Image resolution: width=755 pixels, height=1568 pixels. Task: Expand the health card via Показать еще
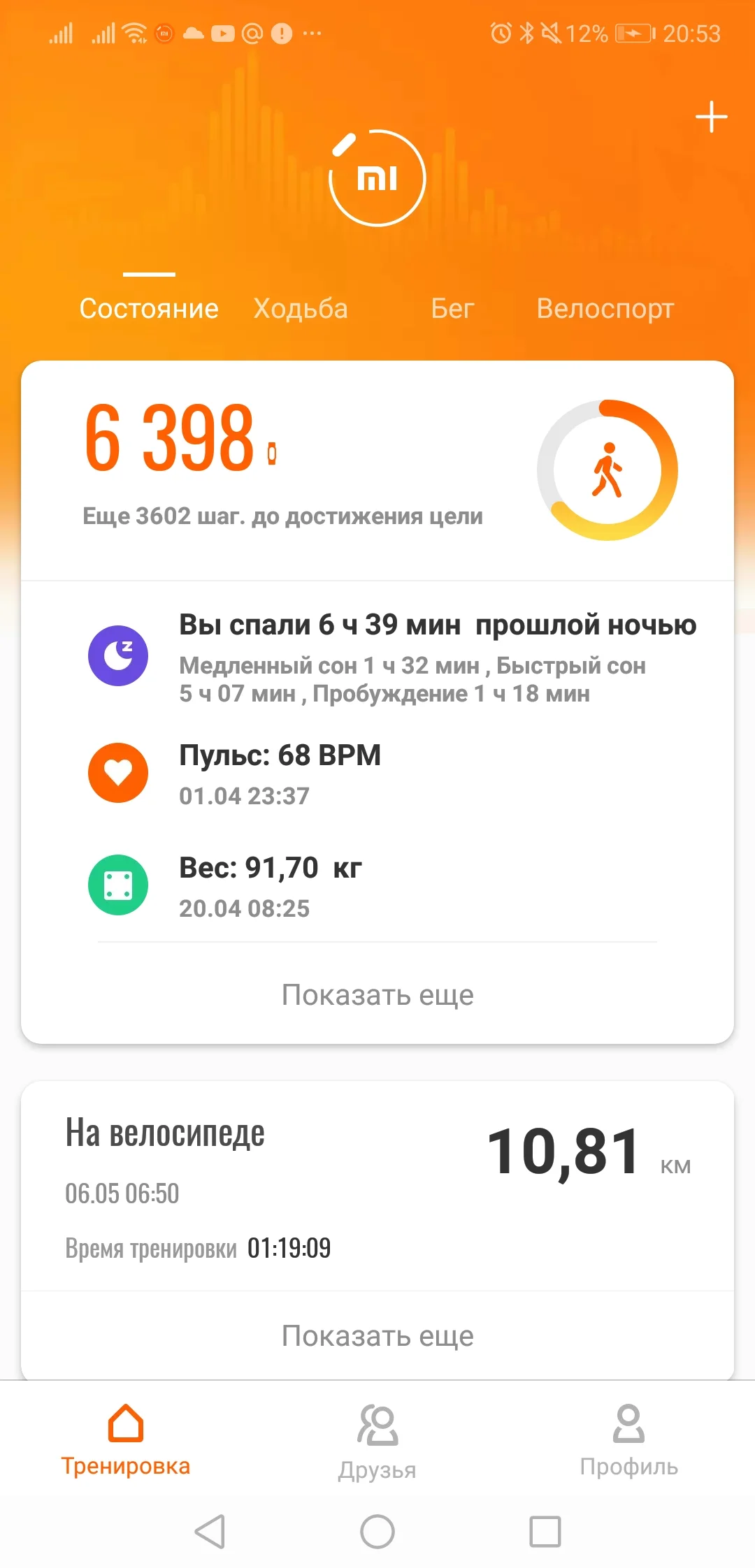pyautogui.click(x=377, y=994)
